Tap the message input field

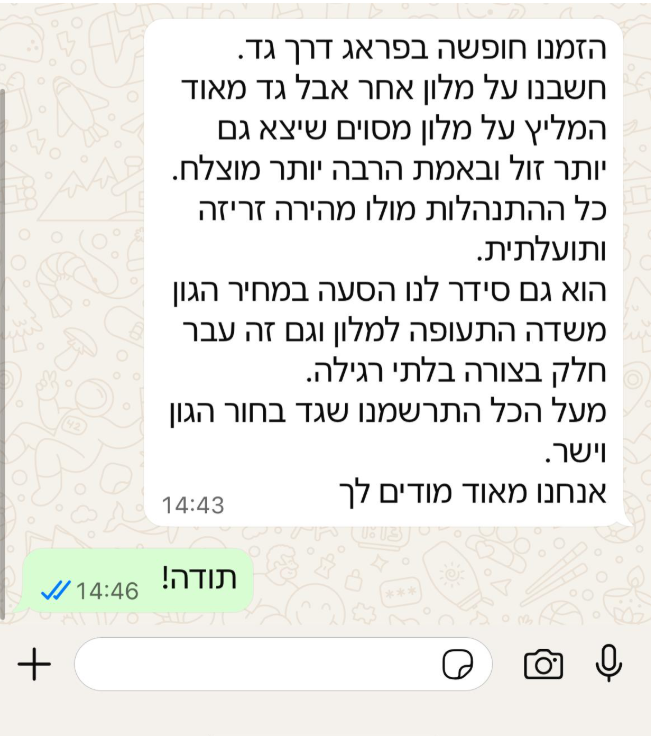255,664
